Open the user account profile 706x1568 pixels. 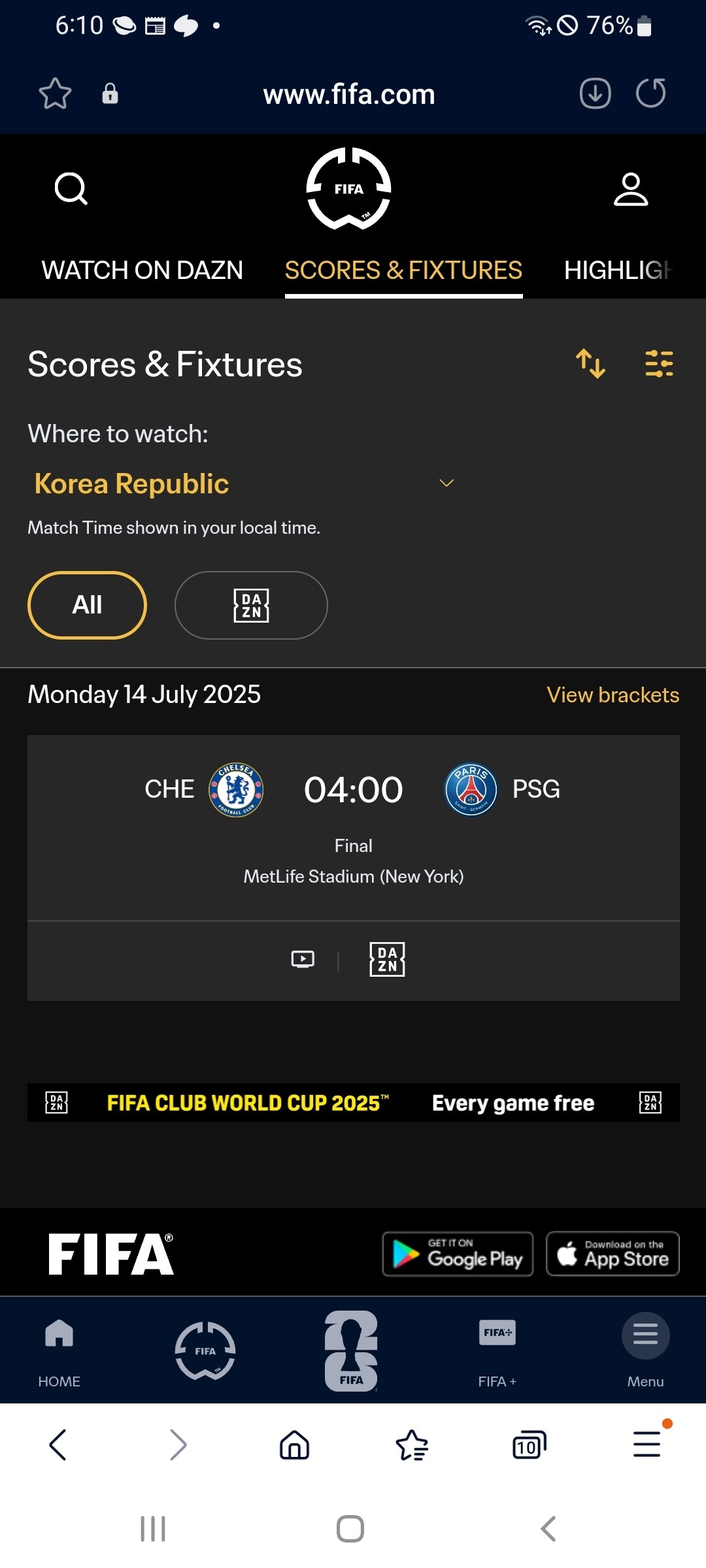coord(630,189)
